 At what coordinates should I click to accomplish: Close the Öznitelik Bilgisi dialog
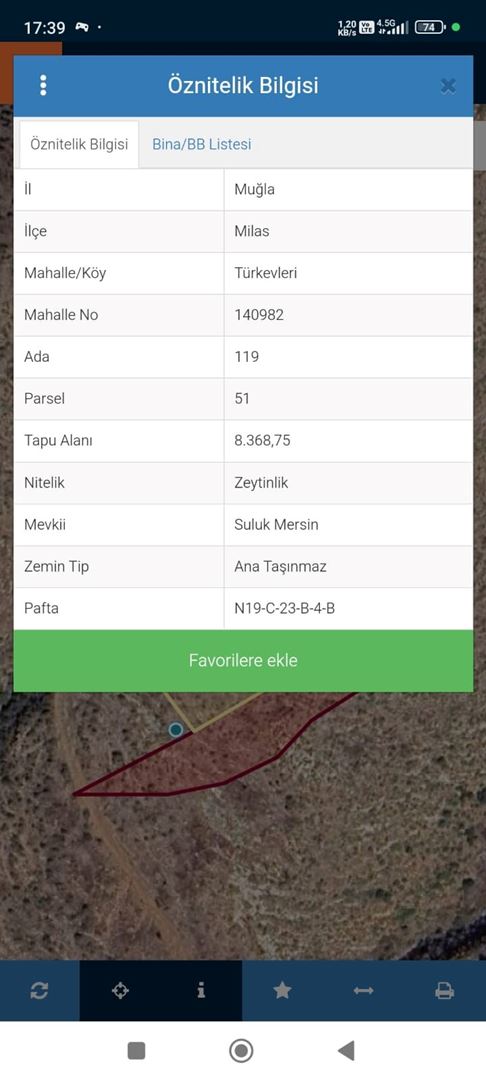tap(448, 86)
